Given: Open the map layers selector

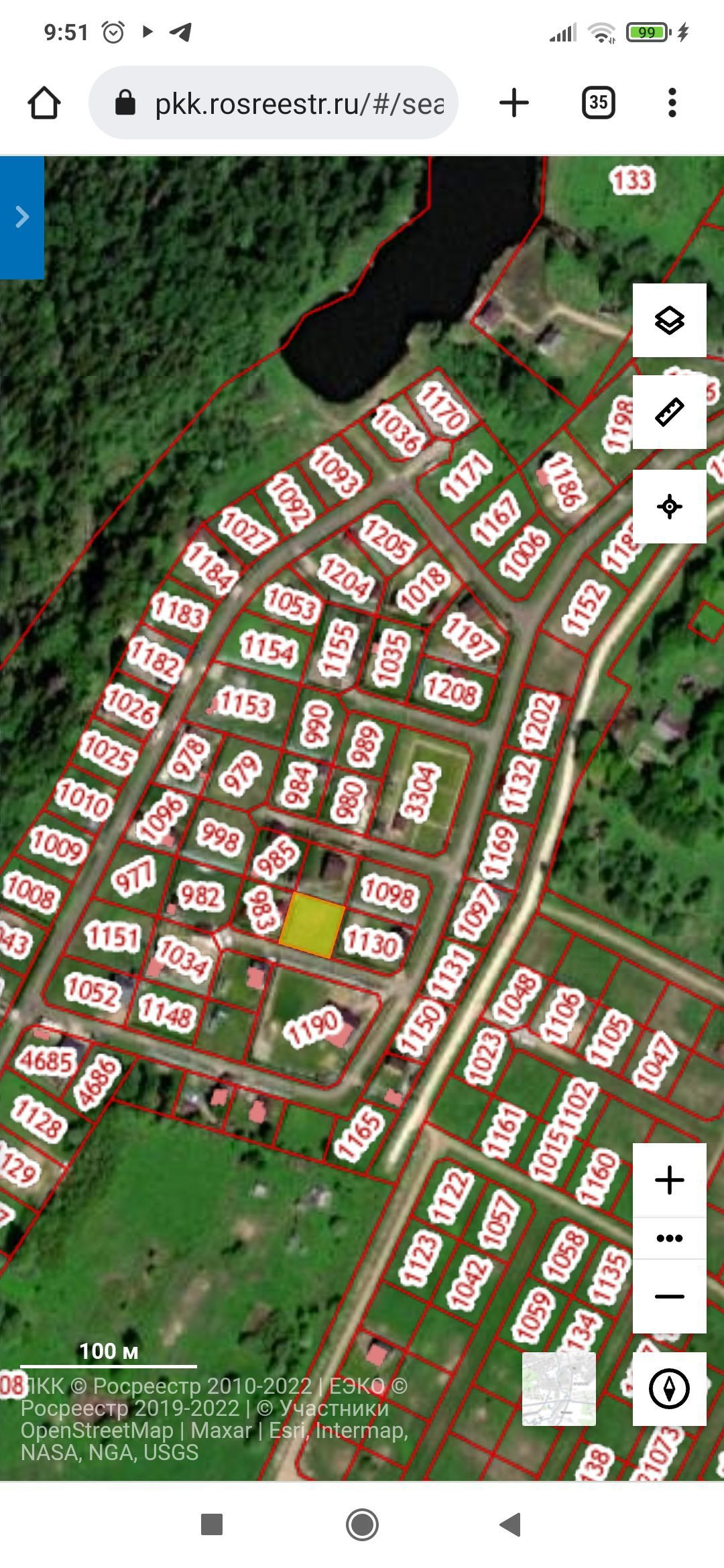Looking at the screenshot, I should (x=669, y=320).
